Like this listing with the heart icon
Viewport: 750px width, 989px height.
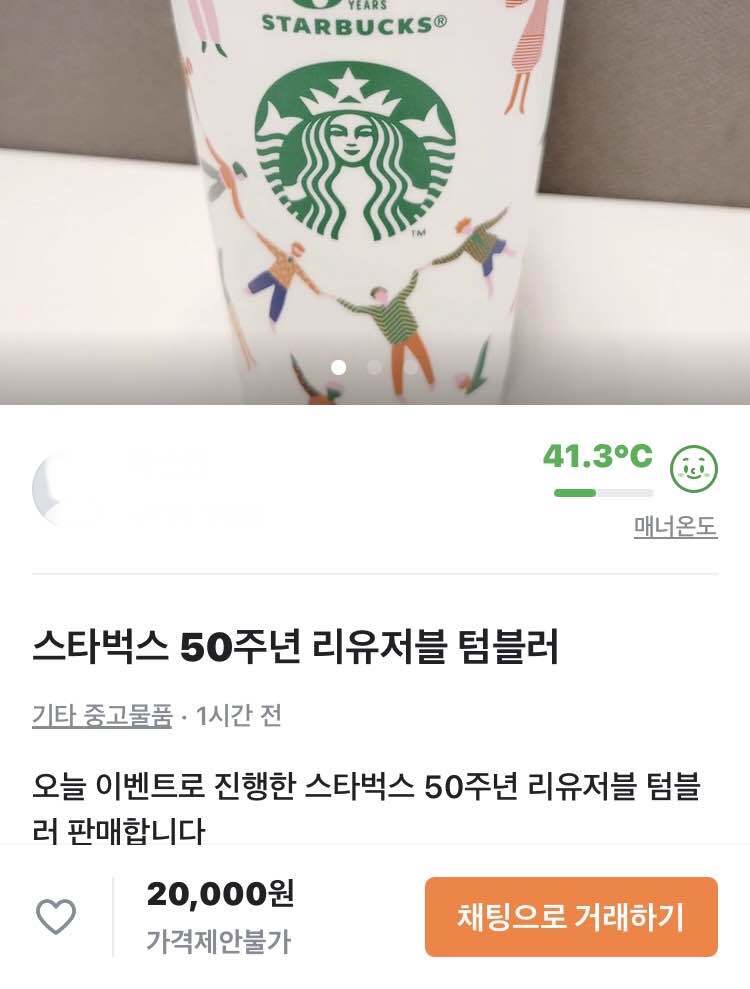[x=56, y=916]
